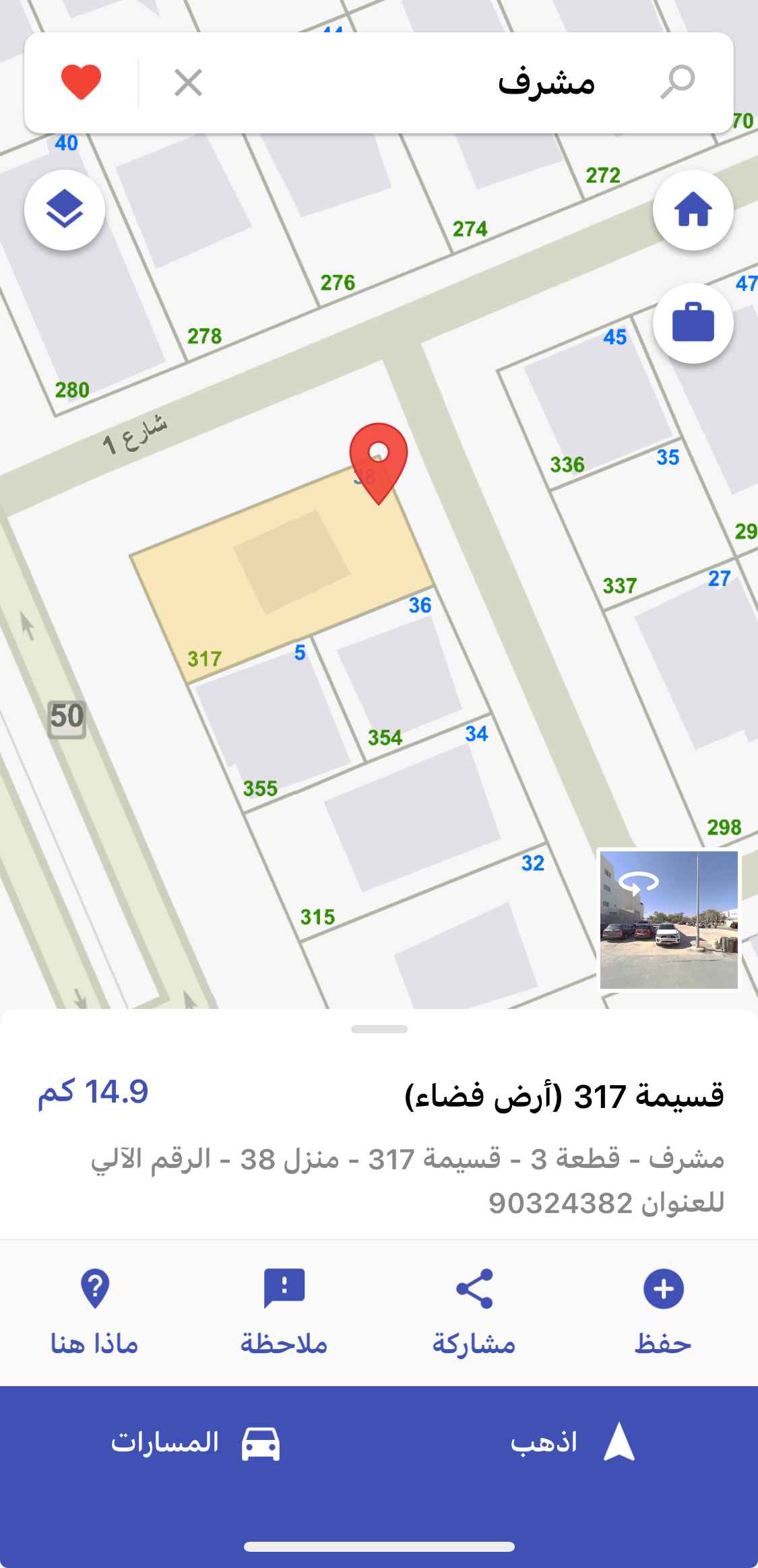The image size is (758, 1568).
Task: Share this location via مشاركة
Action: click(x=474, y=1311)
